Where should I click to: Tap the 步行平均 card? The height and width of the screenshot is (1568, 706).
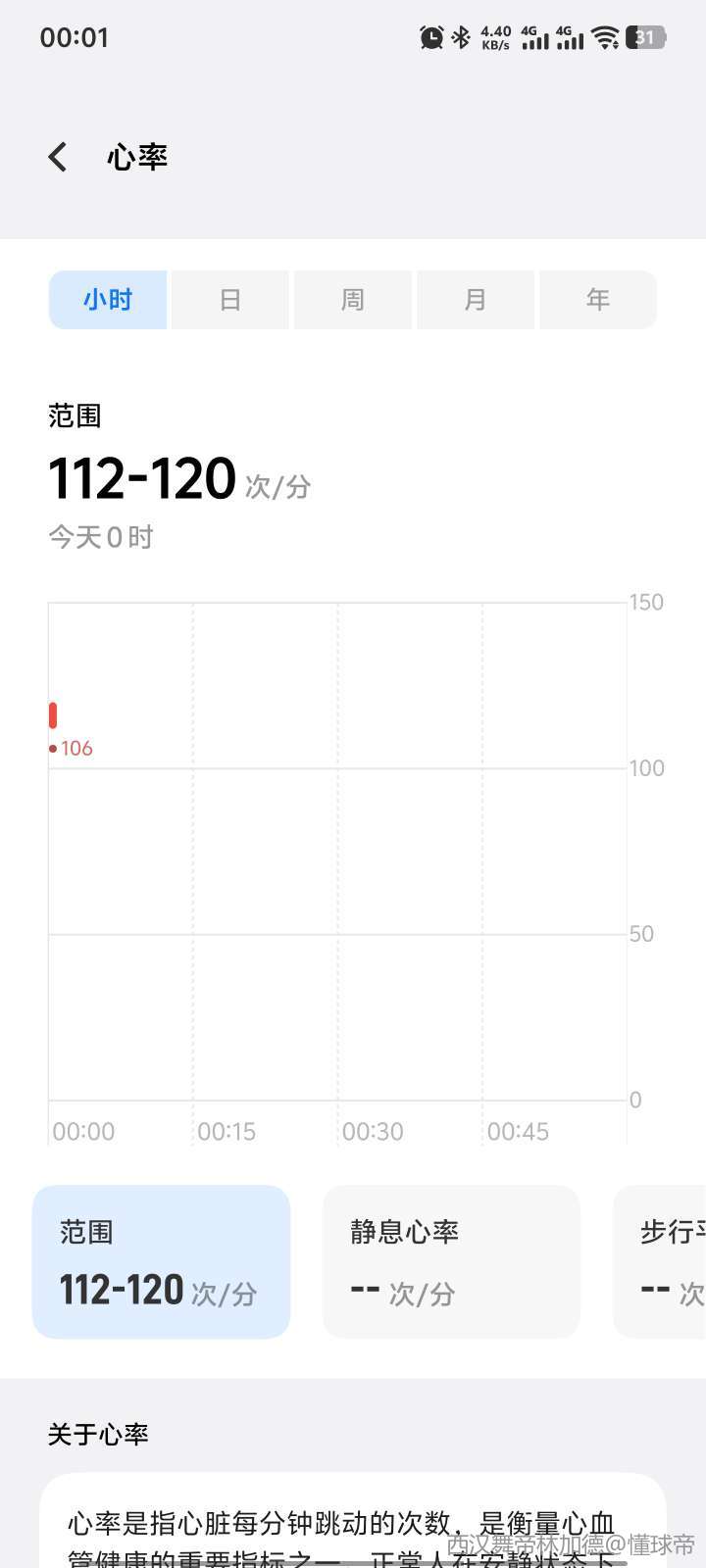pos(660,1262)
